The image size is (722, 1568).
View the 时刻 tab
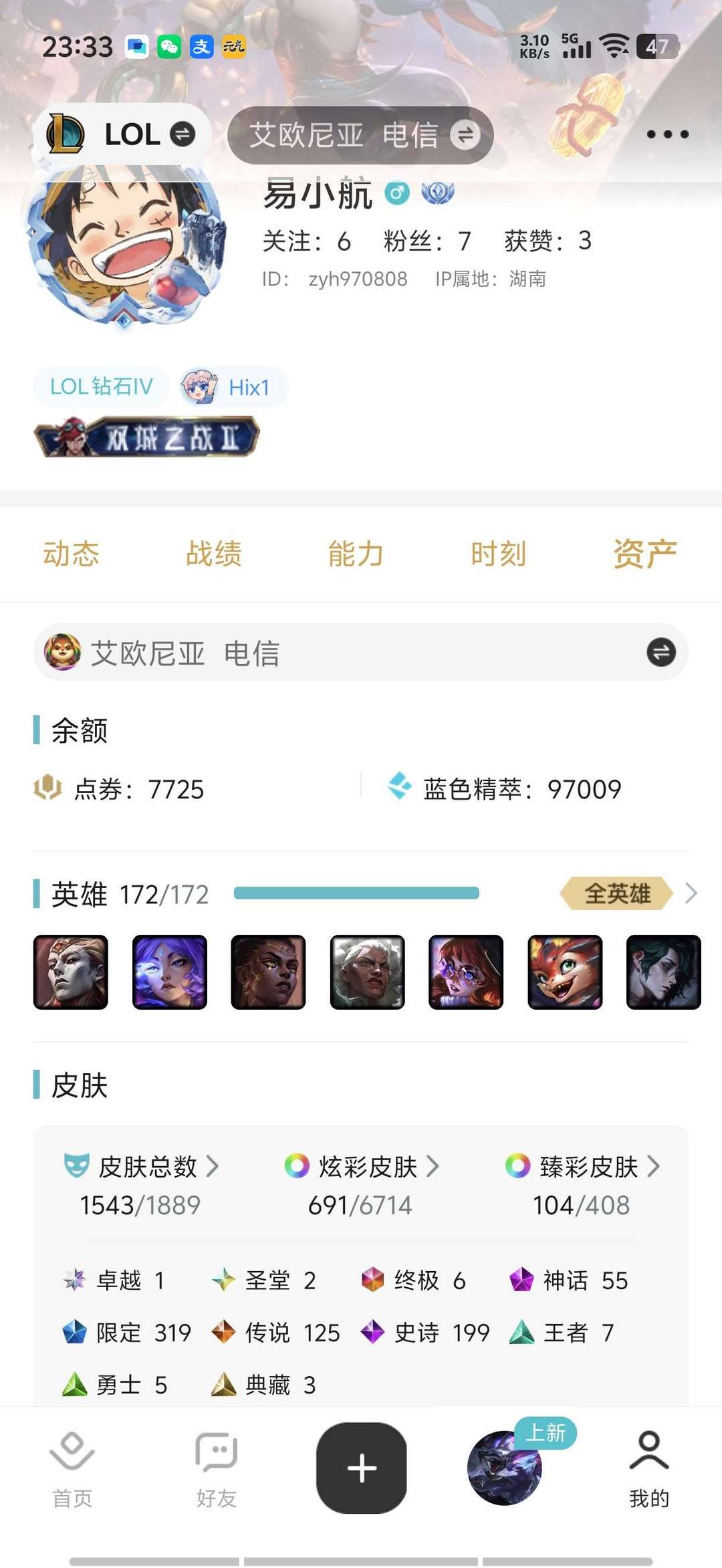[499, 554]
